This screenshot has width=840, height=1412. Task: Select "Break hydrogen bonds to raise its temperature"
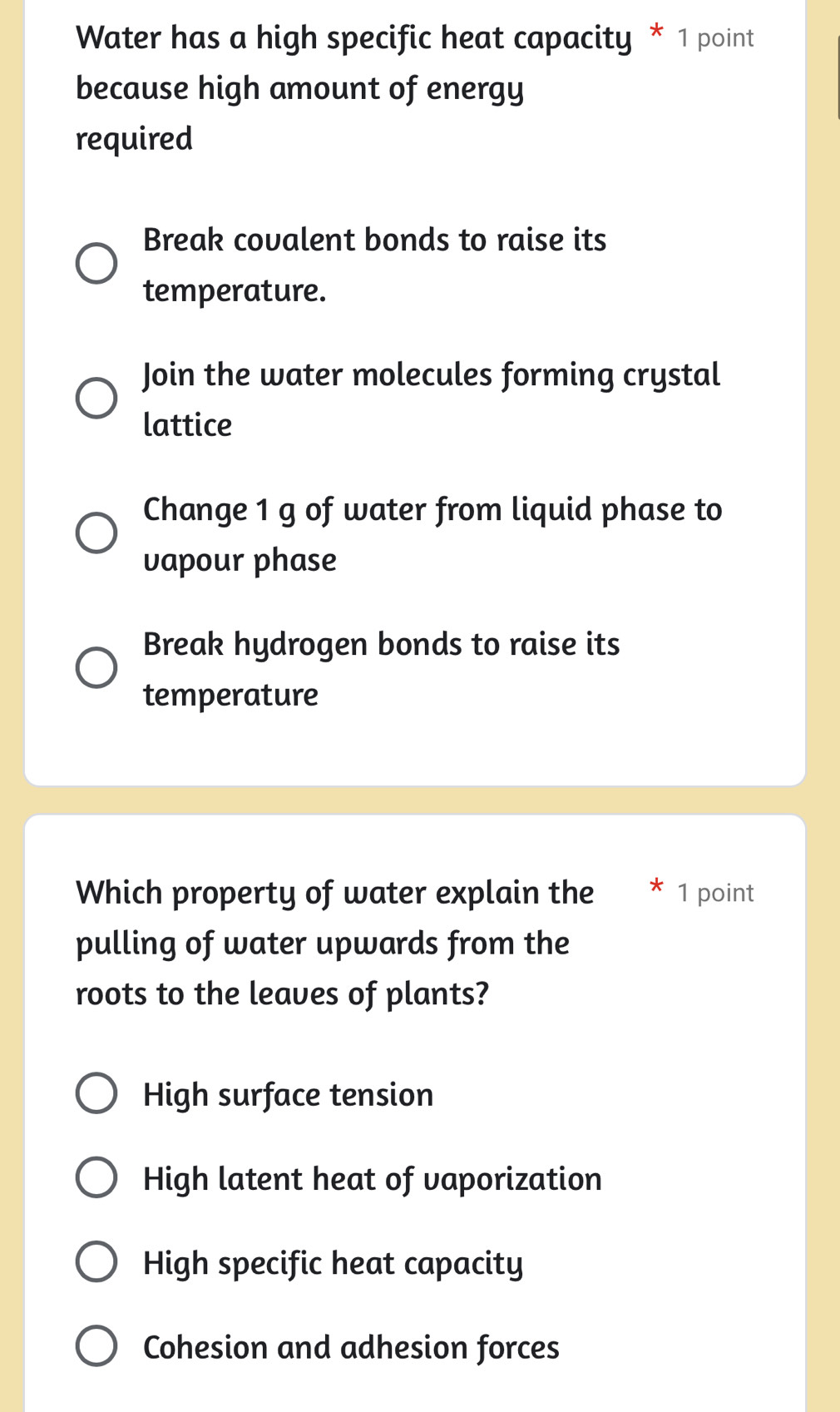[x=96, y=666]
